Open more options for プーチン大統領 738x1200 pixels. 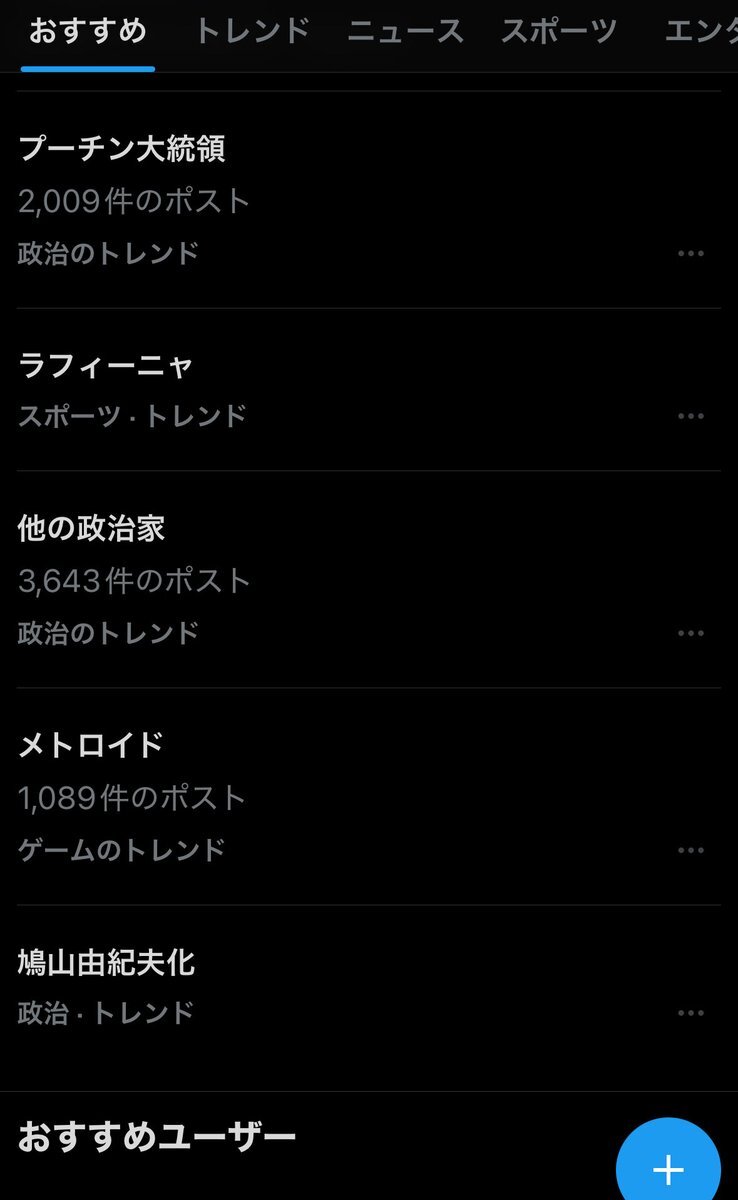[691, 253]
